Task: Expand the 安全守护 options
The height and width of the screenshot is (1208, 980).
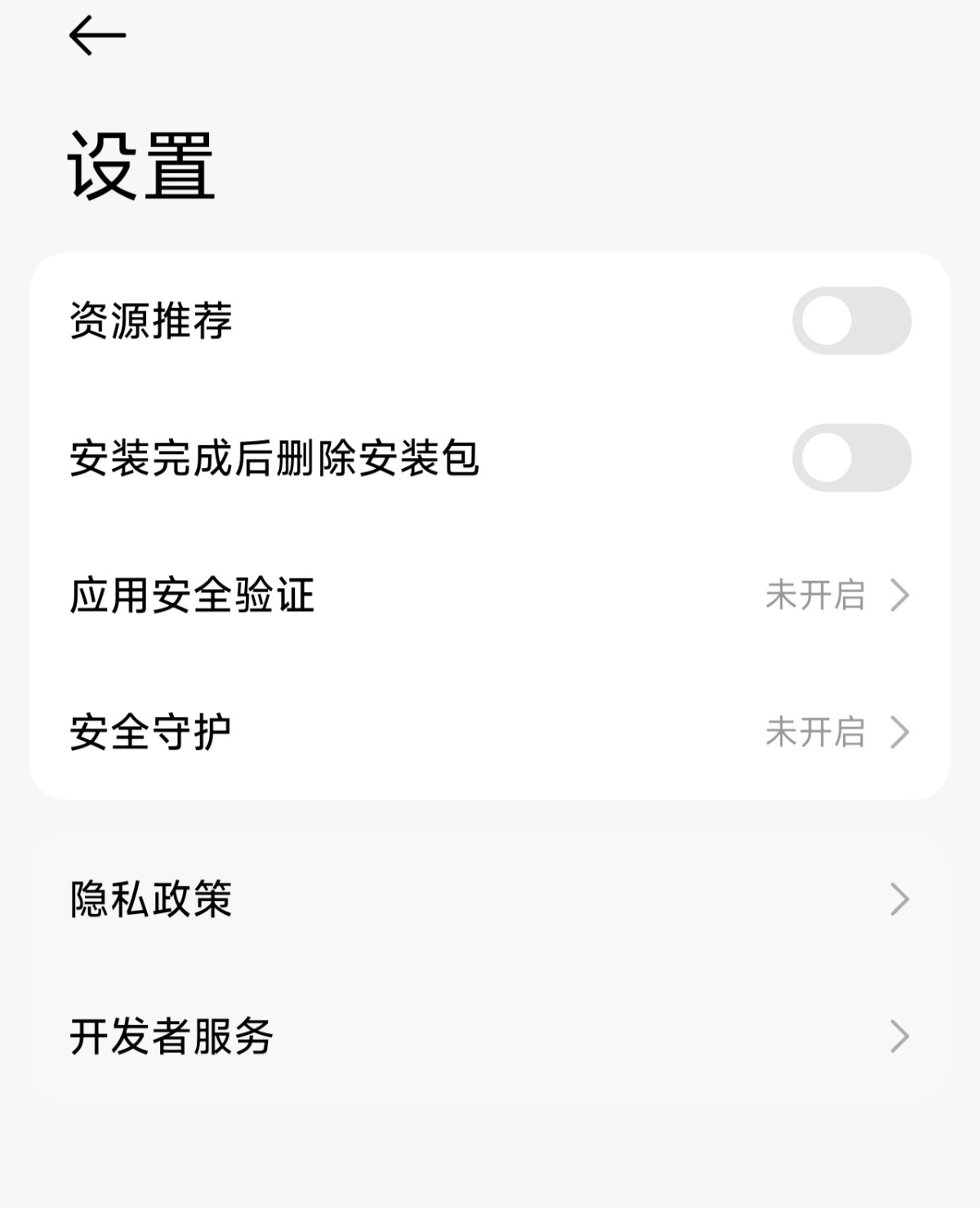Action: coord(490,733)
